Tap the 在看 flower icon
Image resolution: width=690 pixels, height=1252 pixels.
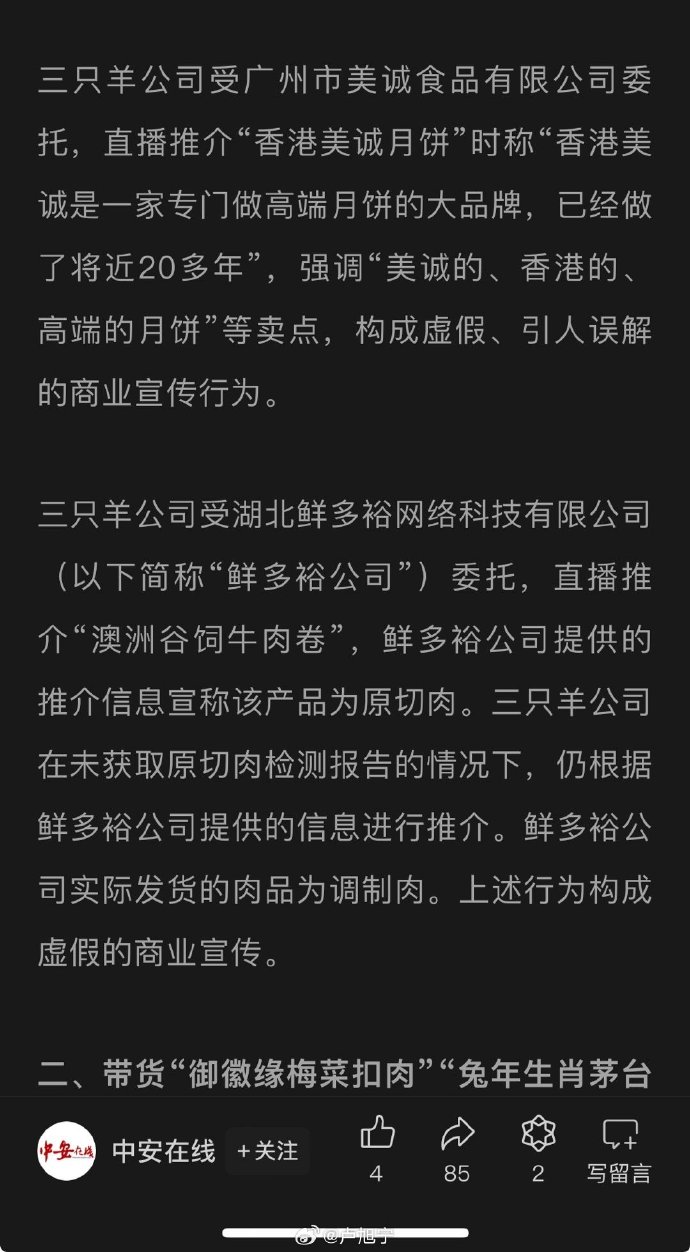pos(538,1134)
